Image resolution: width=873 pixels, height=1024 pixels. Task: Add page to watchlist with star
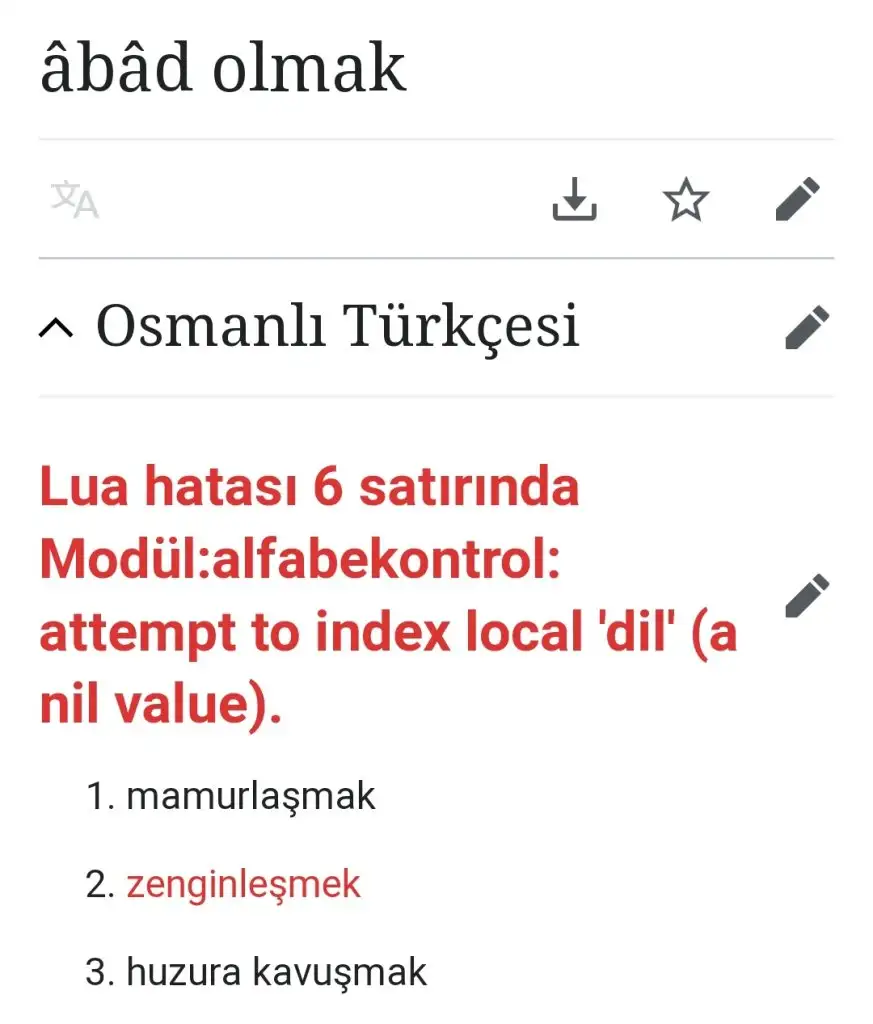tap(686, 200)
